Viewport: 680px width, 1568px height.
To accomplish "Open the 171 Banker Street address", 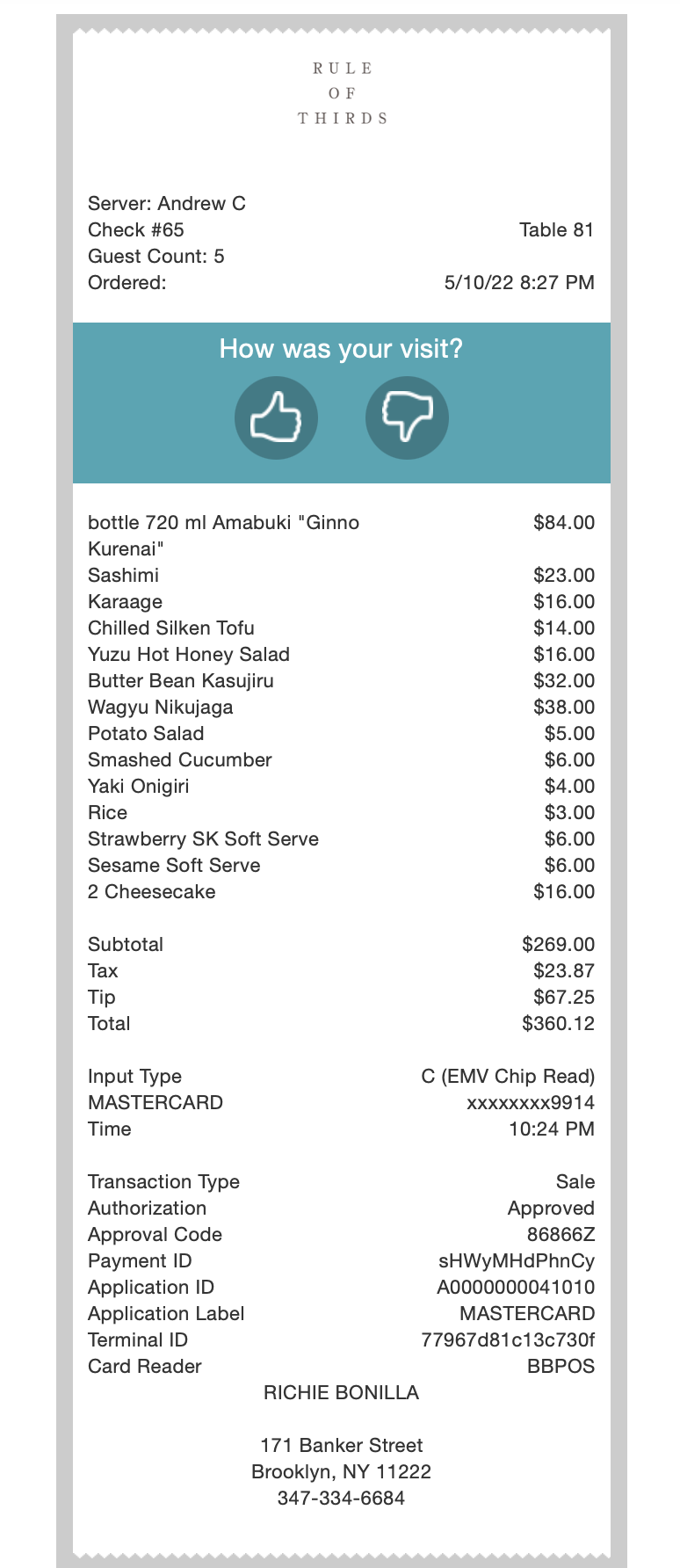I will pyautogui.click(x=341, y=1445).
